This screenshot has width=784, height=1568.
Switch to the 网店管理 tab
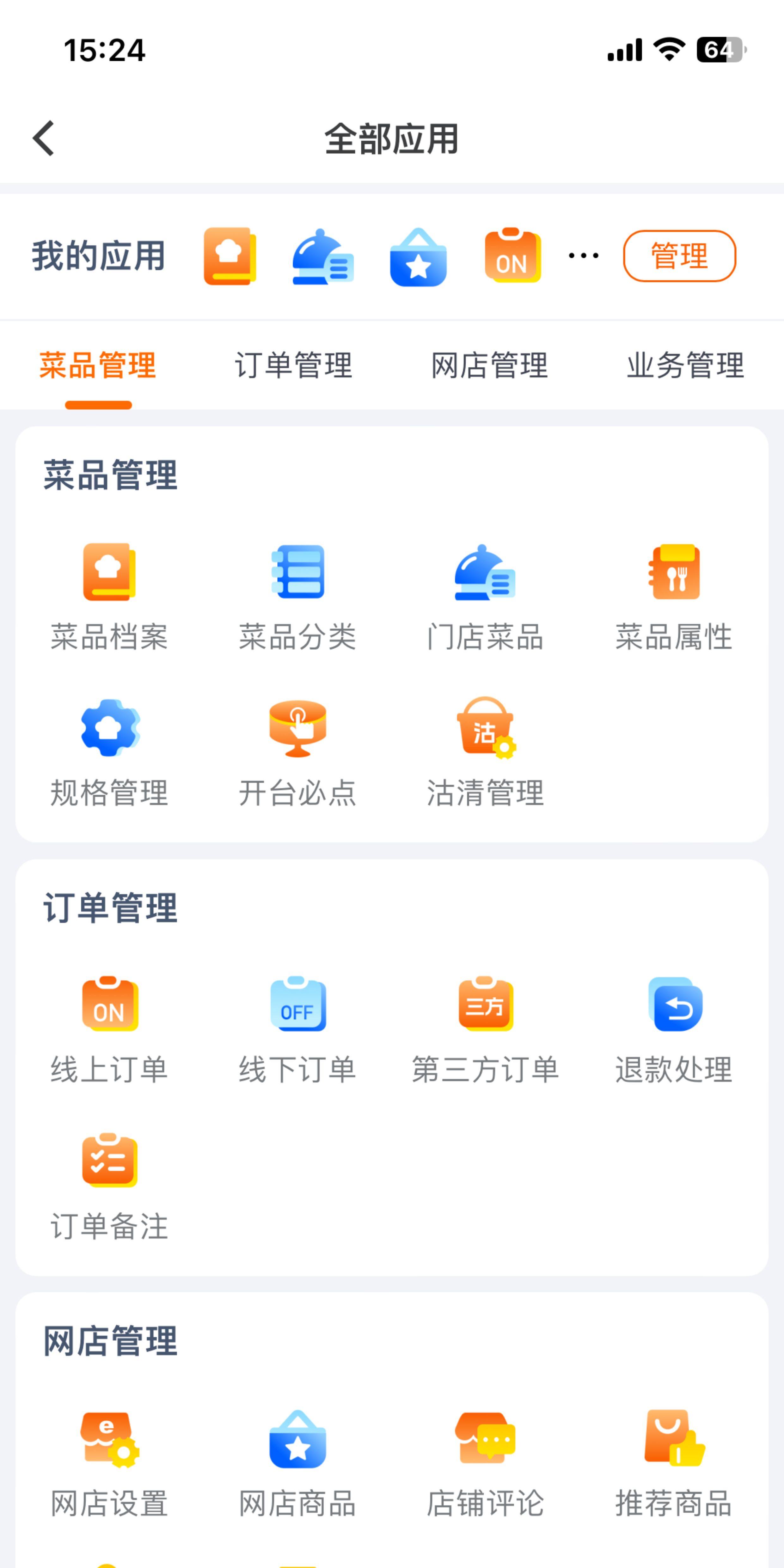489,366
